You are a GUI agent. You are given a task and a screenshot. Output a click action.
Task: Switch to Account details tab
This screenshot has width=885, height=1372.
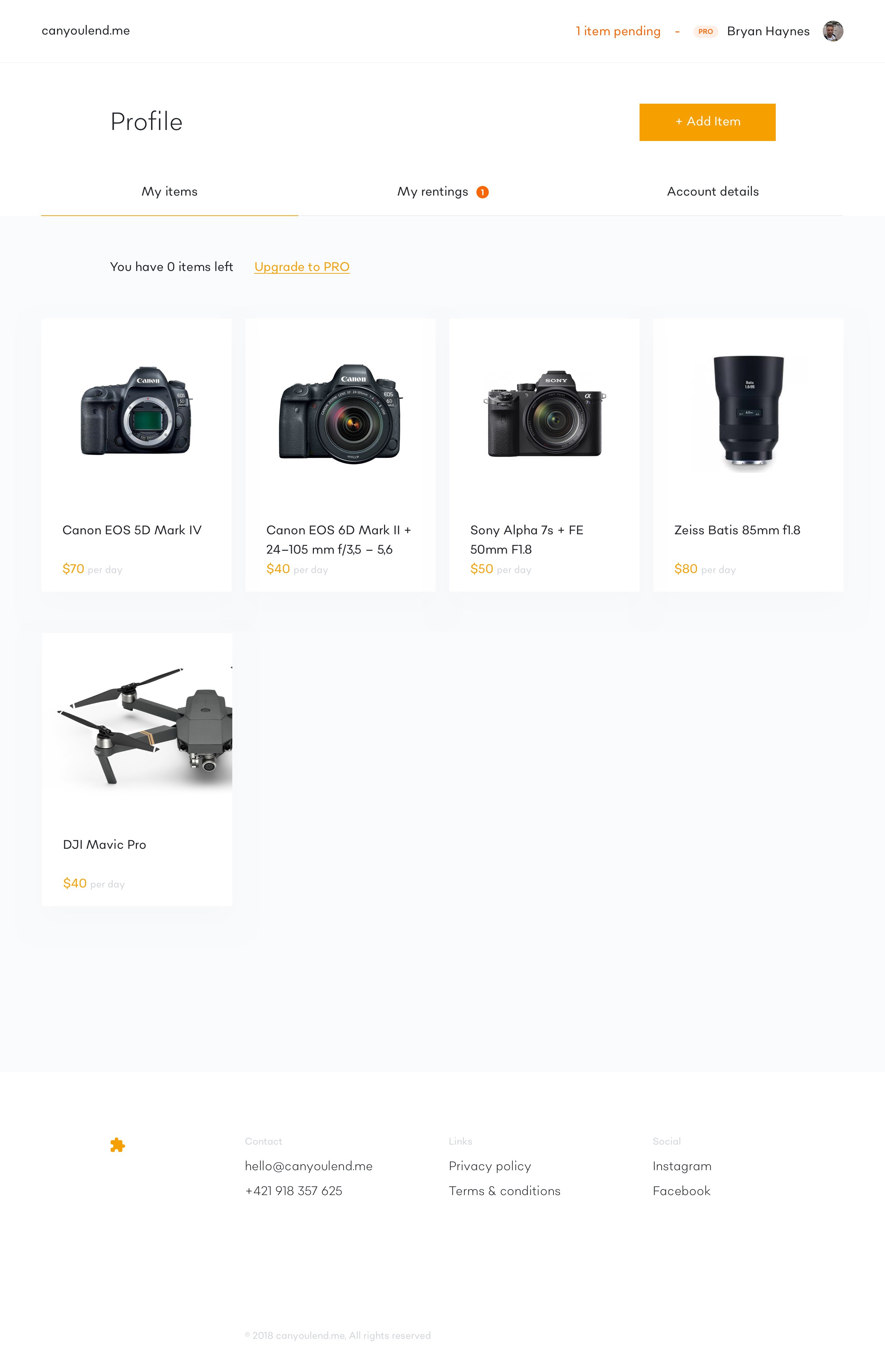(x=712, y=191)
